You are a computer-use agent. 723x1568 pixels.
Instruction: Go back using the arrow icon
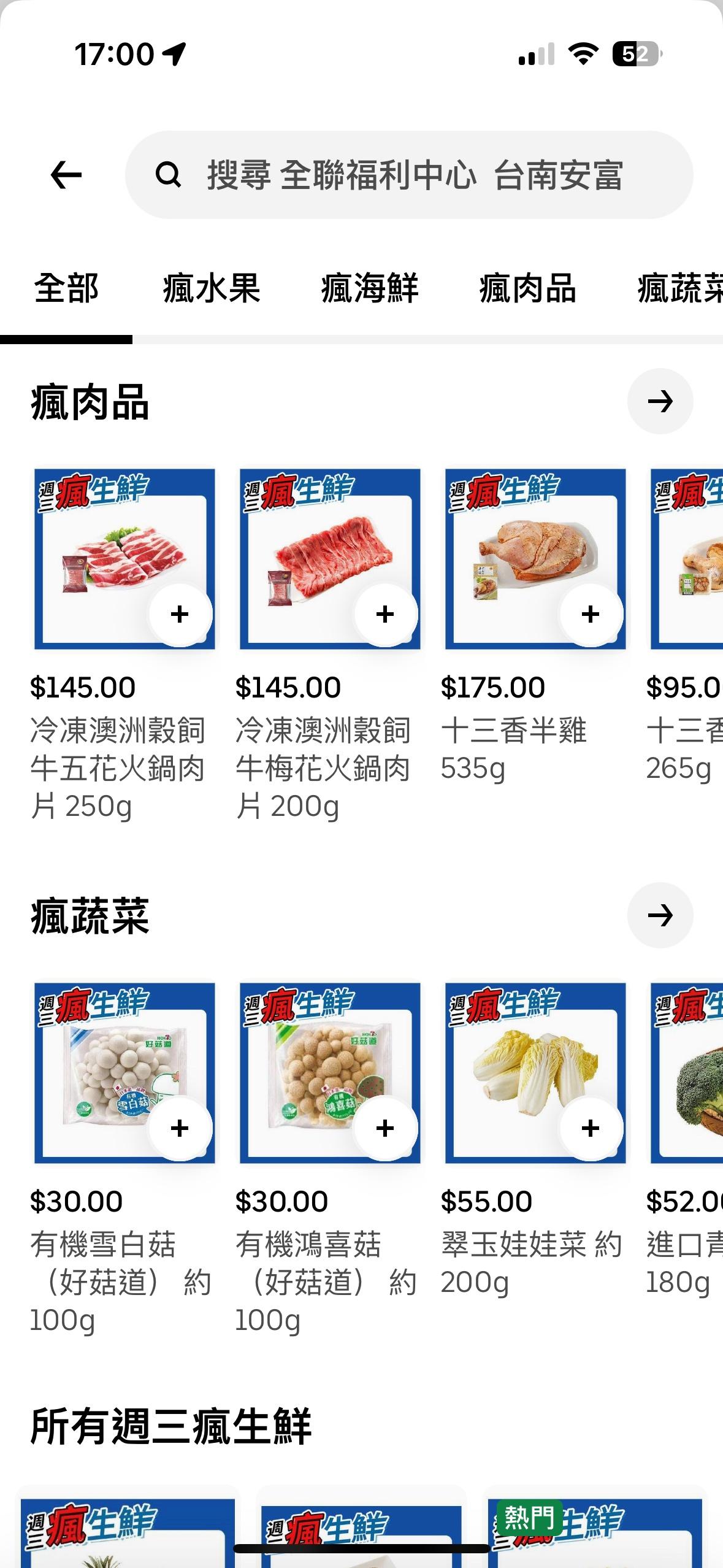tap(66, 176)
